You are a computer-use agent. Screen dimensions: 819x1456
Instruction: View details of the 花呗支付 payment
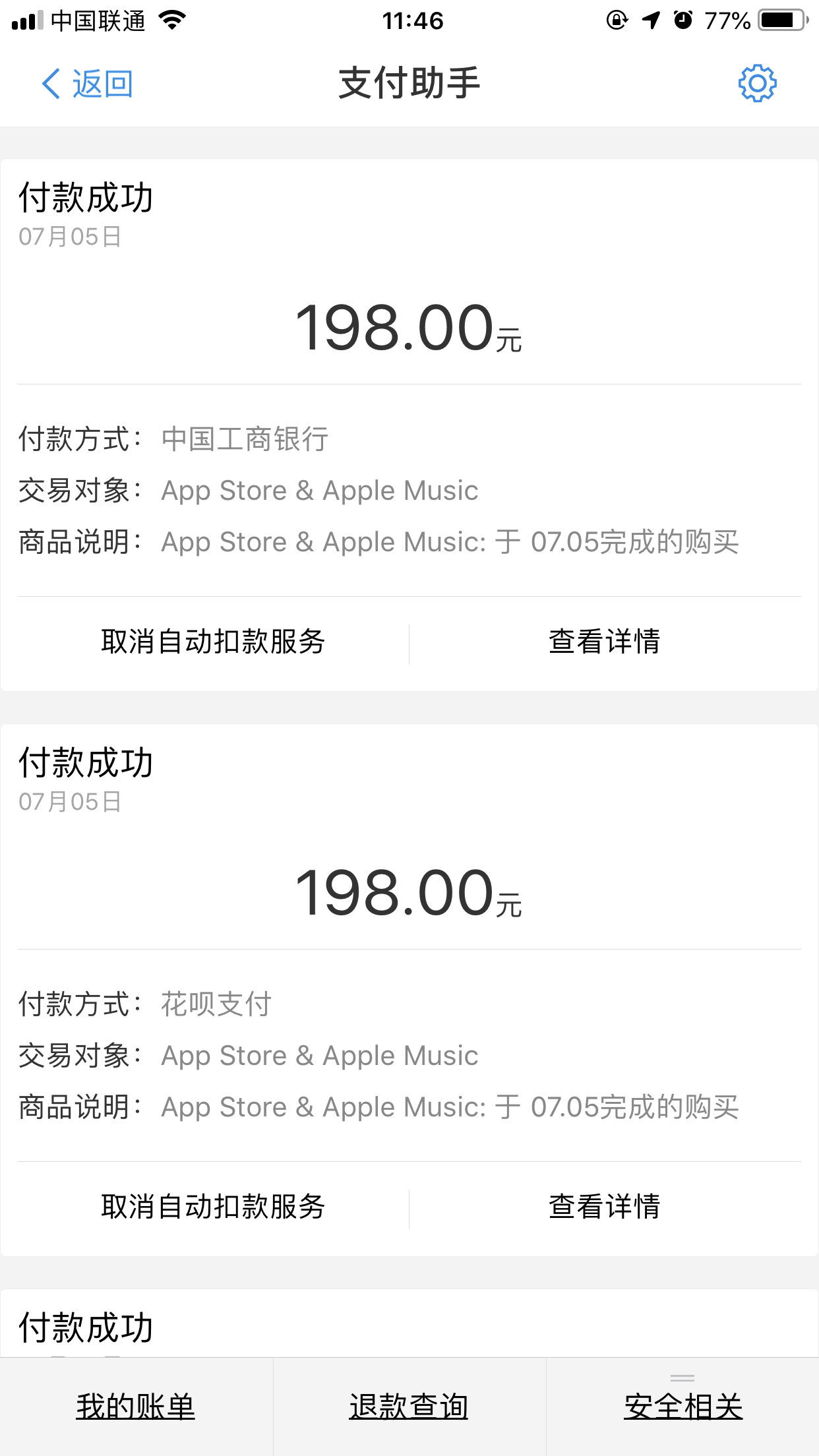click(x=604, y=1207)
